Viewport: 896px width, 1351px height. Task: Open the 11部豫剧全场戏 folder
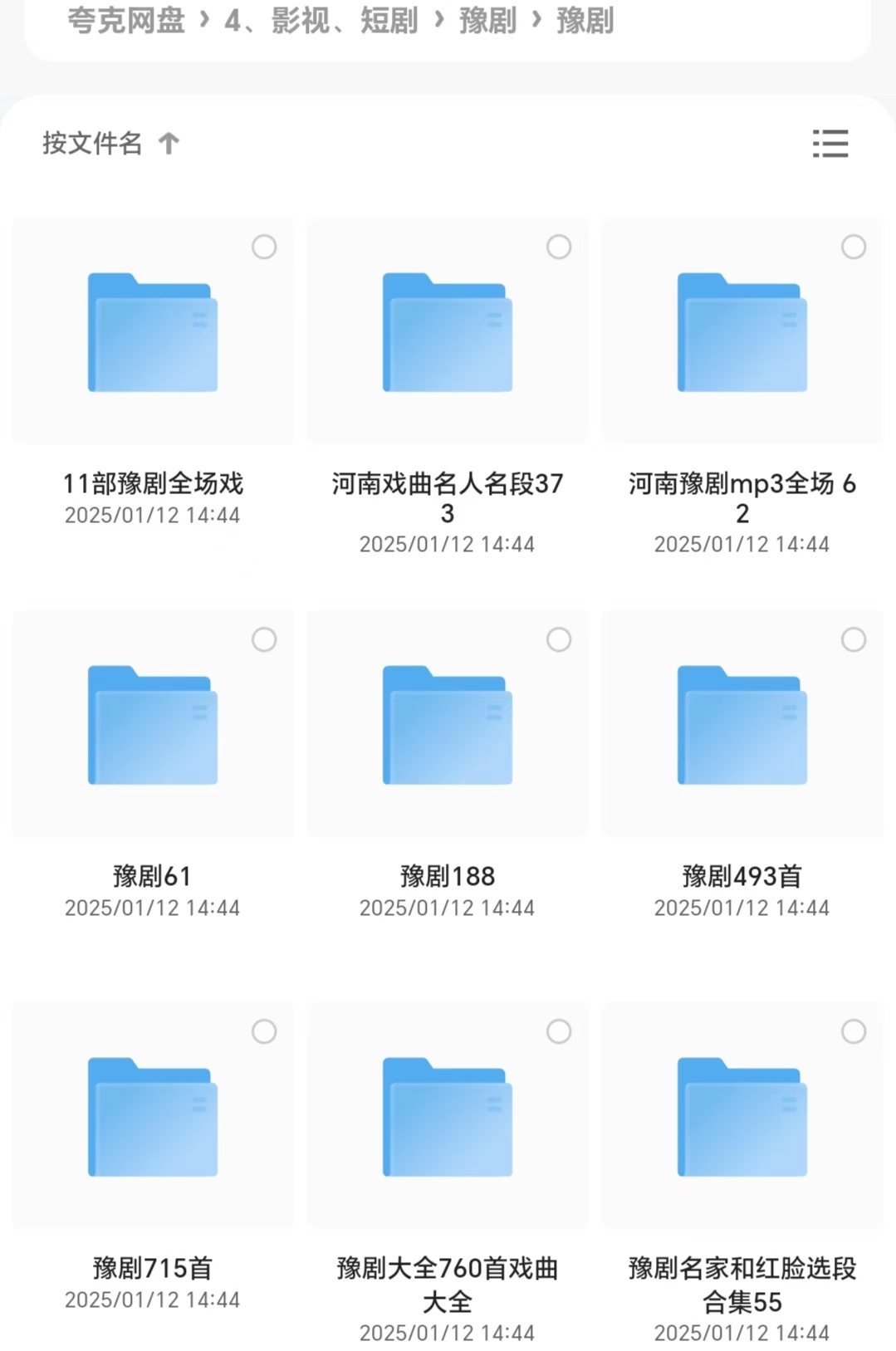coord(153,332)
